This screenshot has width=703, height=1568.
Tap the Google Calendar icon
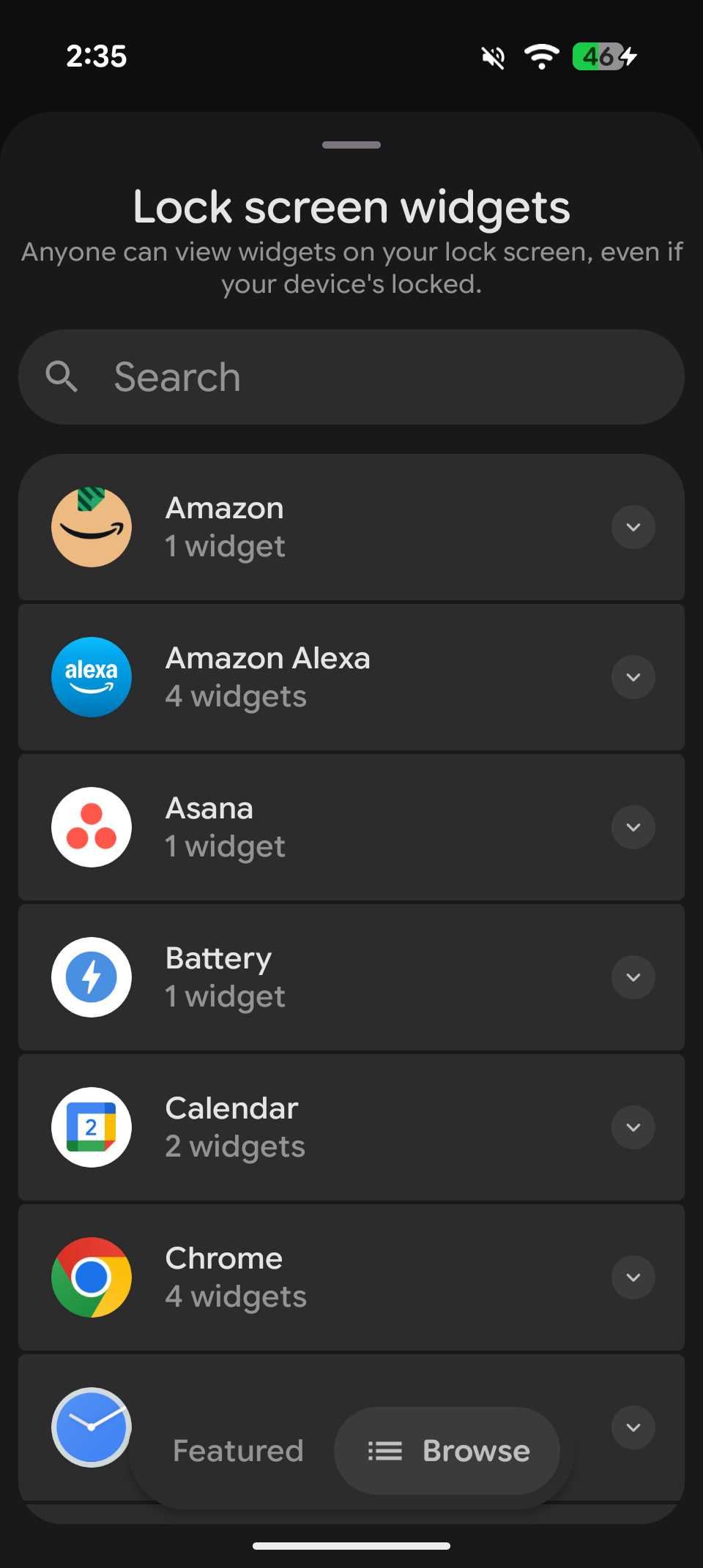tap(91, 1127)
